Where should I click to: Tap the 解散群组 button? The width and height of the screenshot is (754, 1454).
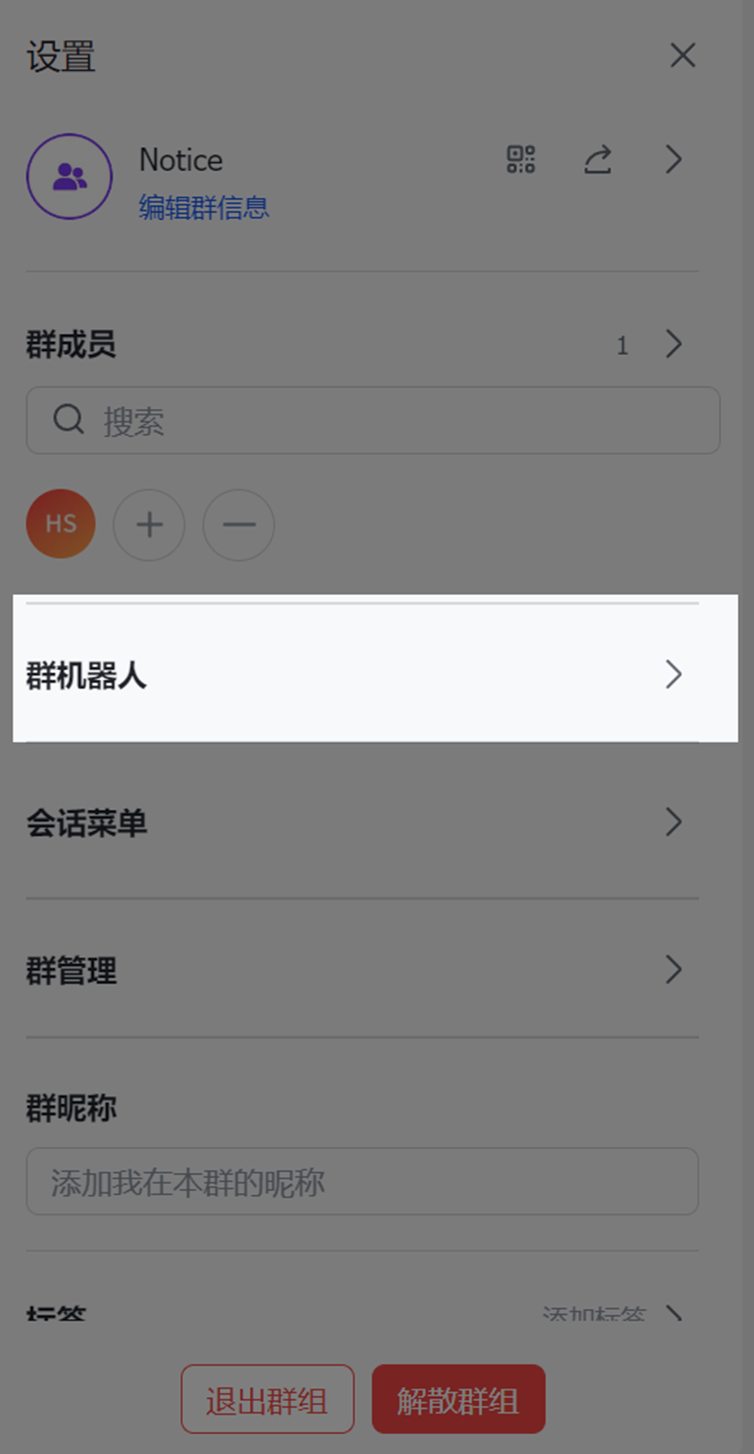coord(458,1399)
